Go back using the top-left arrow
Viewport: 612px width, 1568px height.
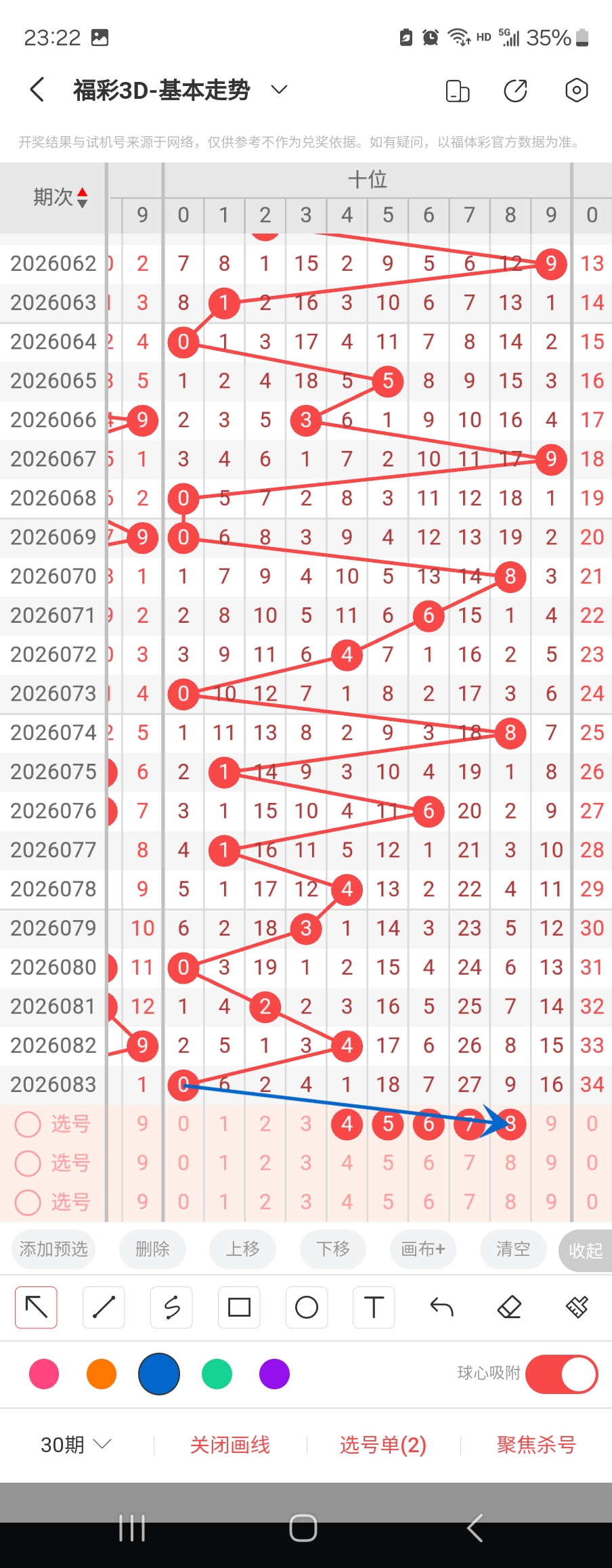(37, 89)
